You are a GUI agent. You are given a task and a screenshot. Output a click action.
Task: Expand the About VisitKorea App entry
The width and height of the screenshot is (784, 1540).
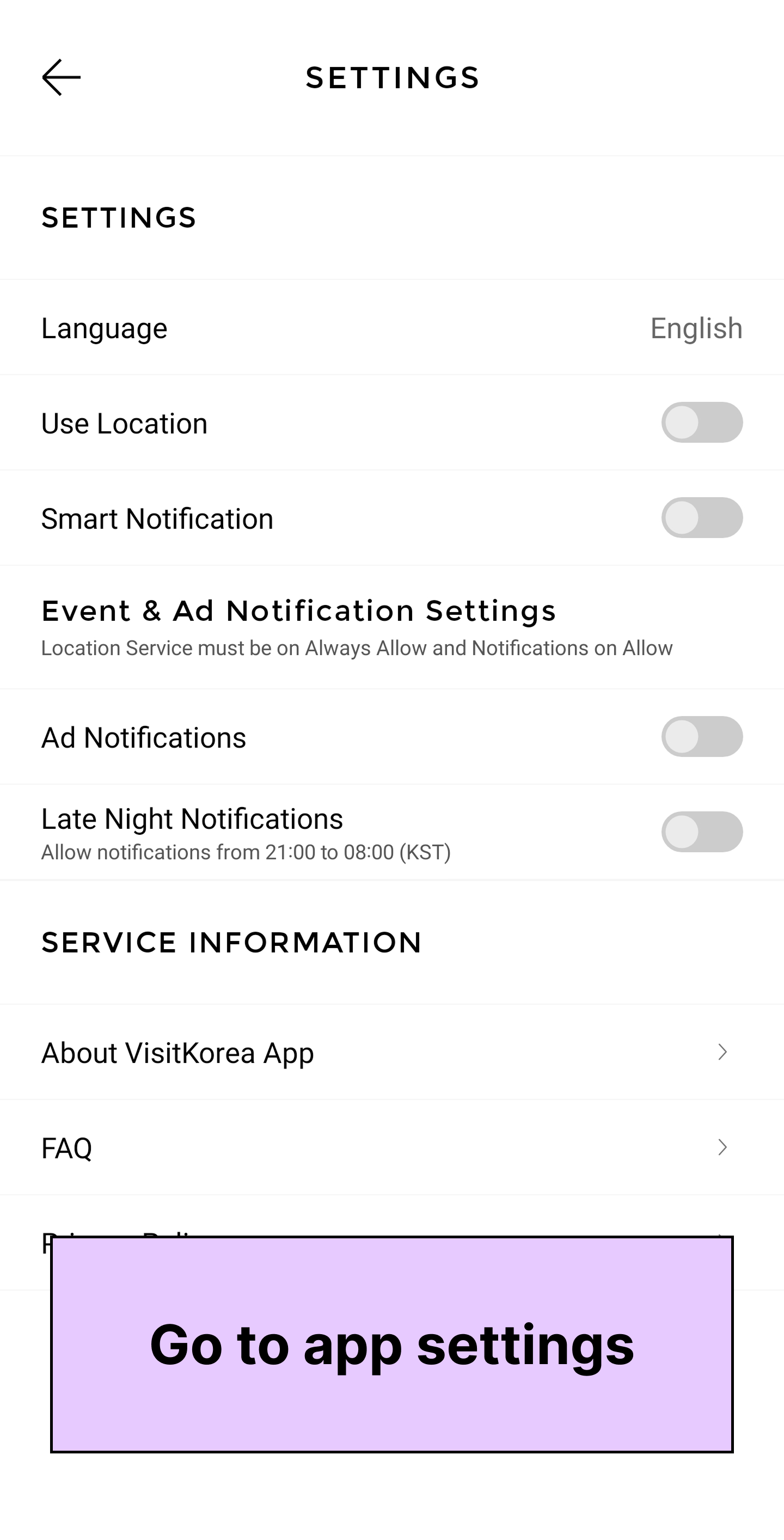tap(177, 1052)
